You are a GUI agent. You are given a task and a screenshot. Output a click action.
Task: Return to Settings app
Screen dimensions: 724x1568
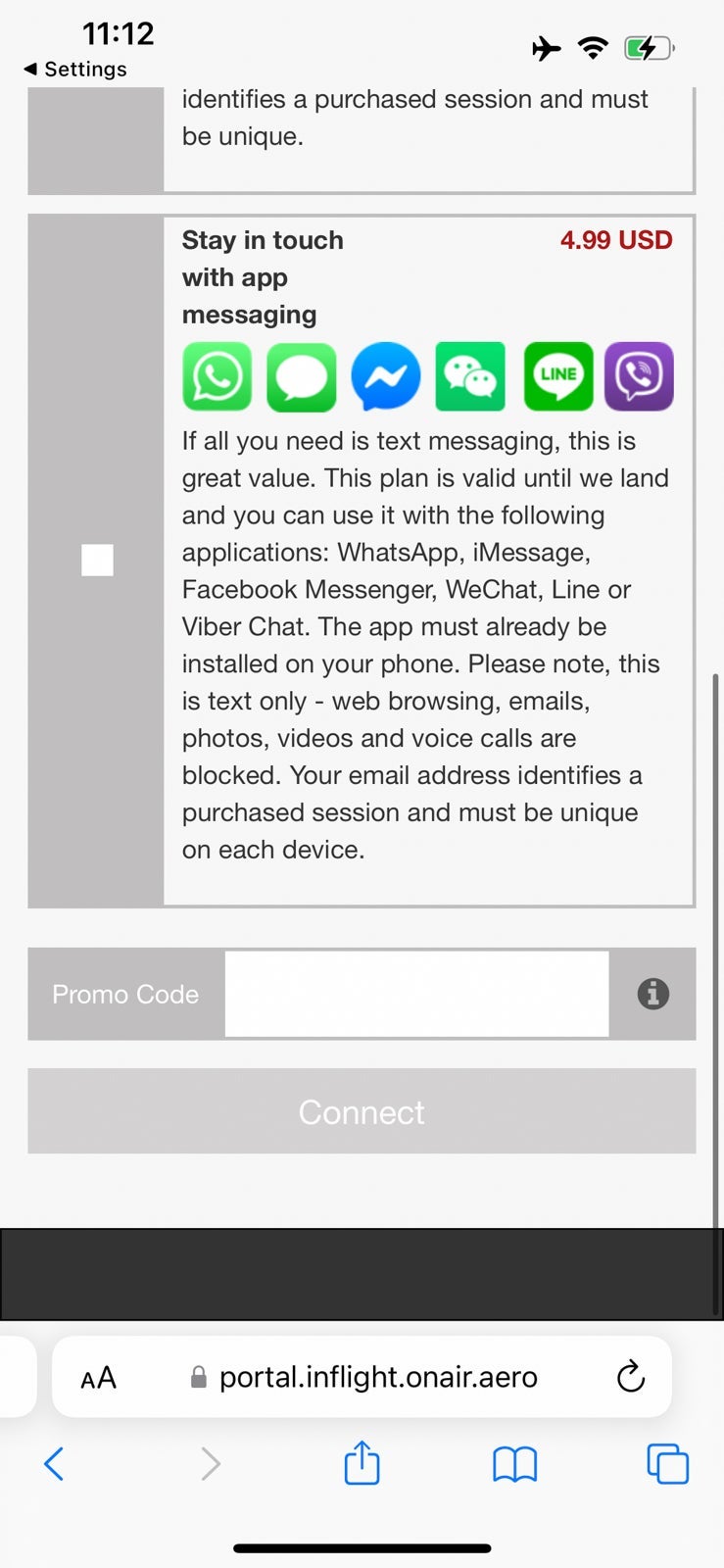[x=75, y=69]
